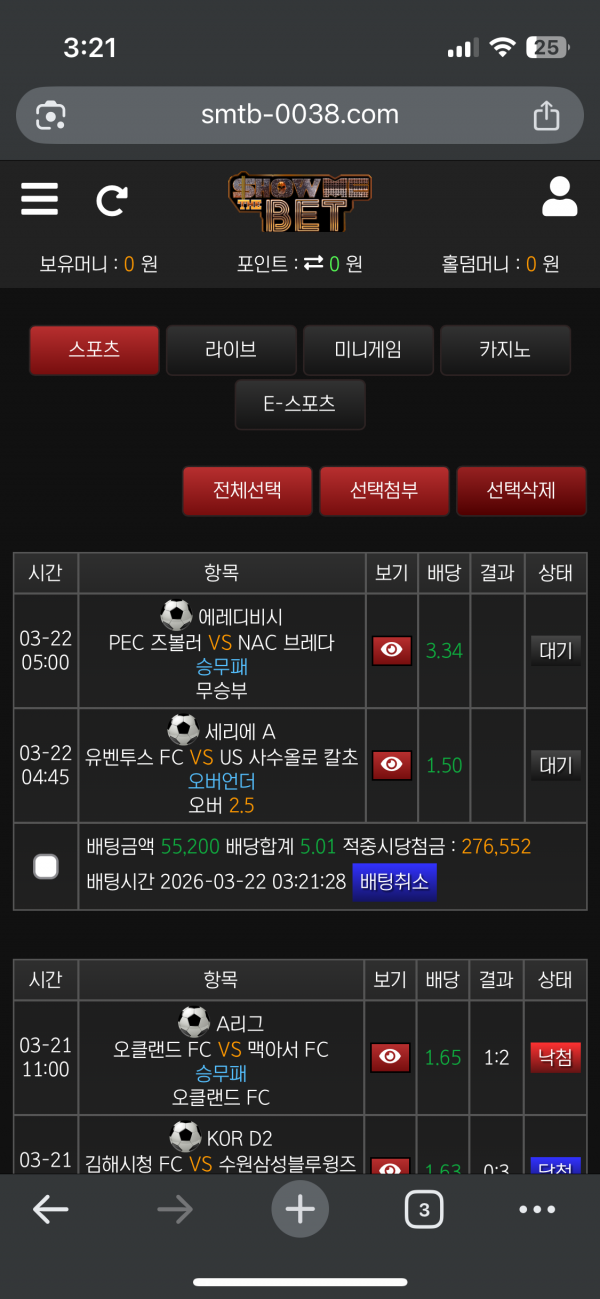Screen dimensions: 600x1299
Task: Switch to the 스포츠 tab
Action: [x=94, y=350]
